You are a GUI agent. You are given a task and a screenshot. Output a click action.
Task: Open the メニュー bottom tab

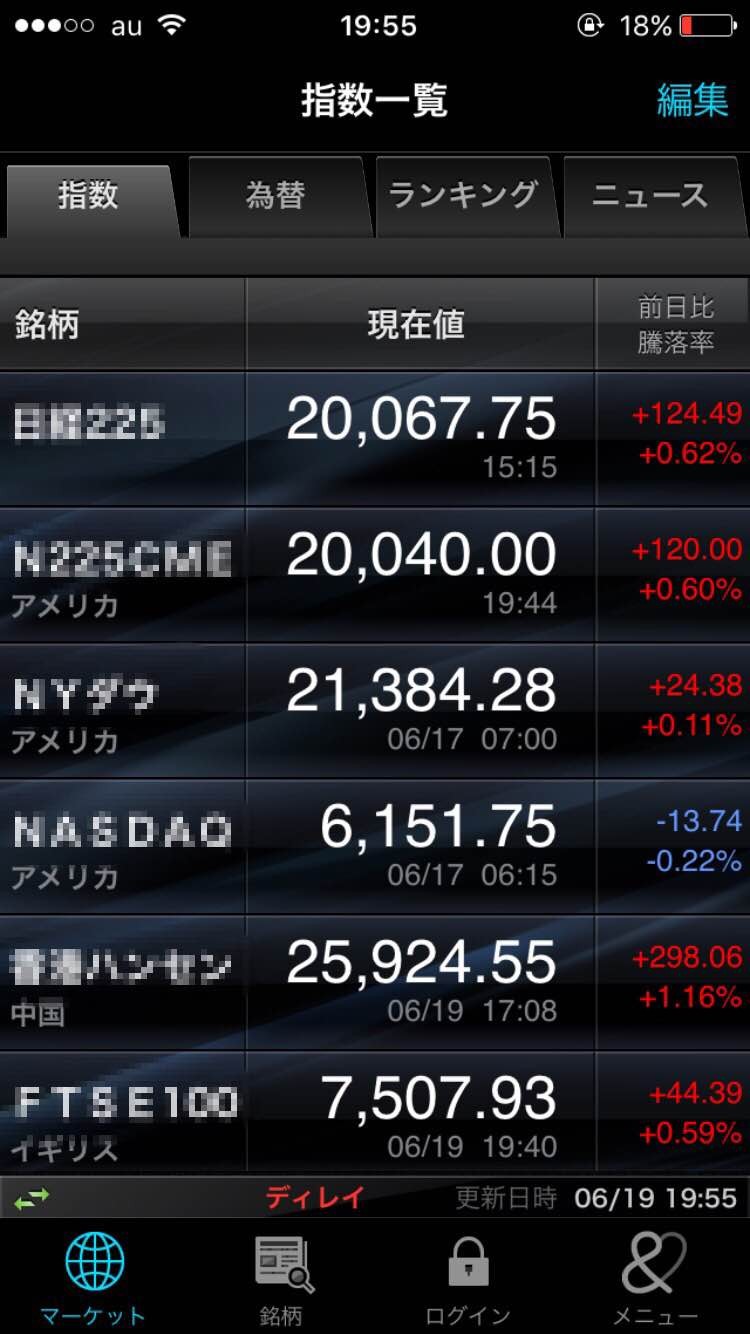click(x=655, y=1278)
